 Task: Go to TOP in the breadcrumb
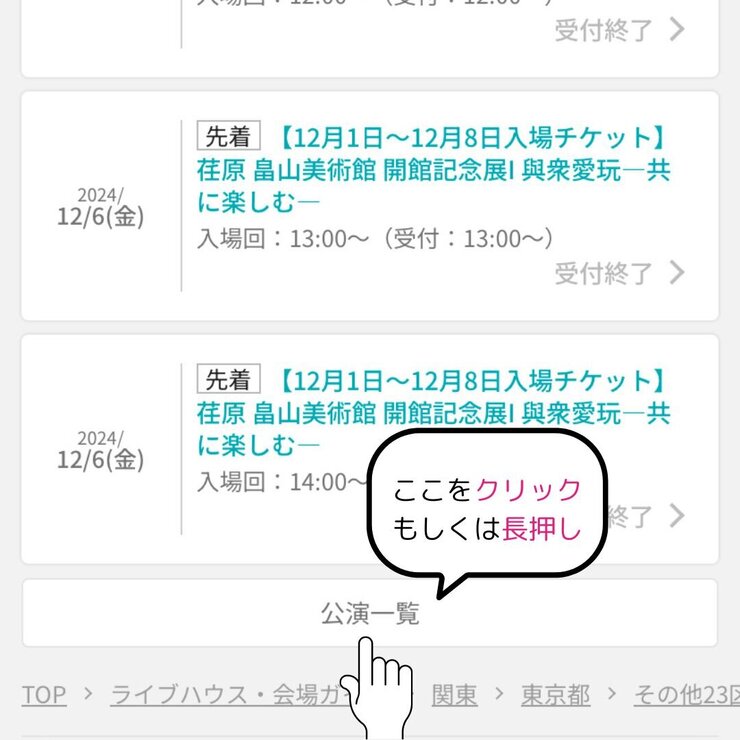coord(44,694)
